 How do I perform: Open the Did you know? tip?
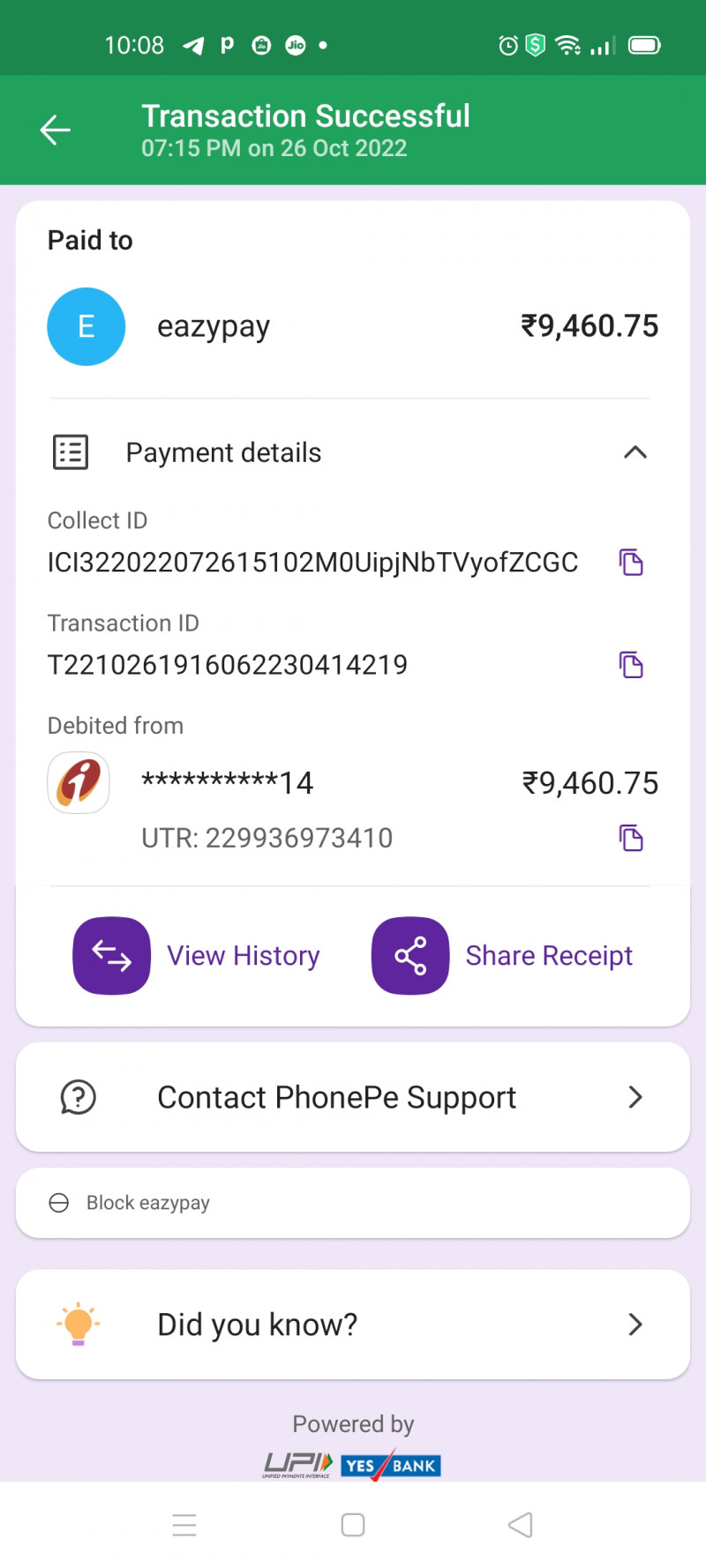point(353,1324)
